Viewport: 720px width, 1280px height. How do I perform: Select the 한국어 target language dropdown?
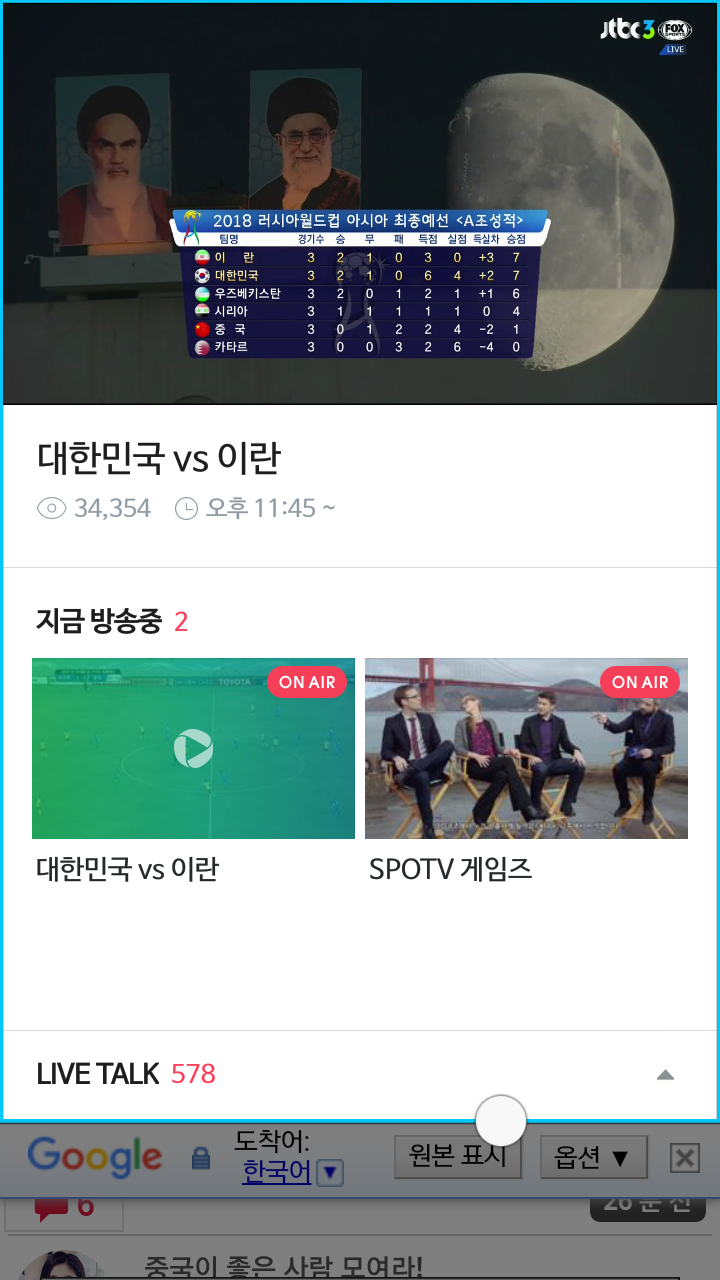point(292,1172)
